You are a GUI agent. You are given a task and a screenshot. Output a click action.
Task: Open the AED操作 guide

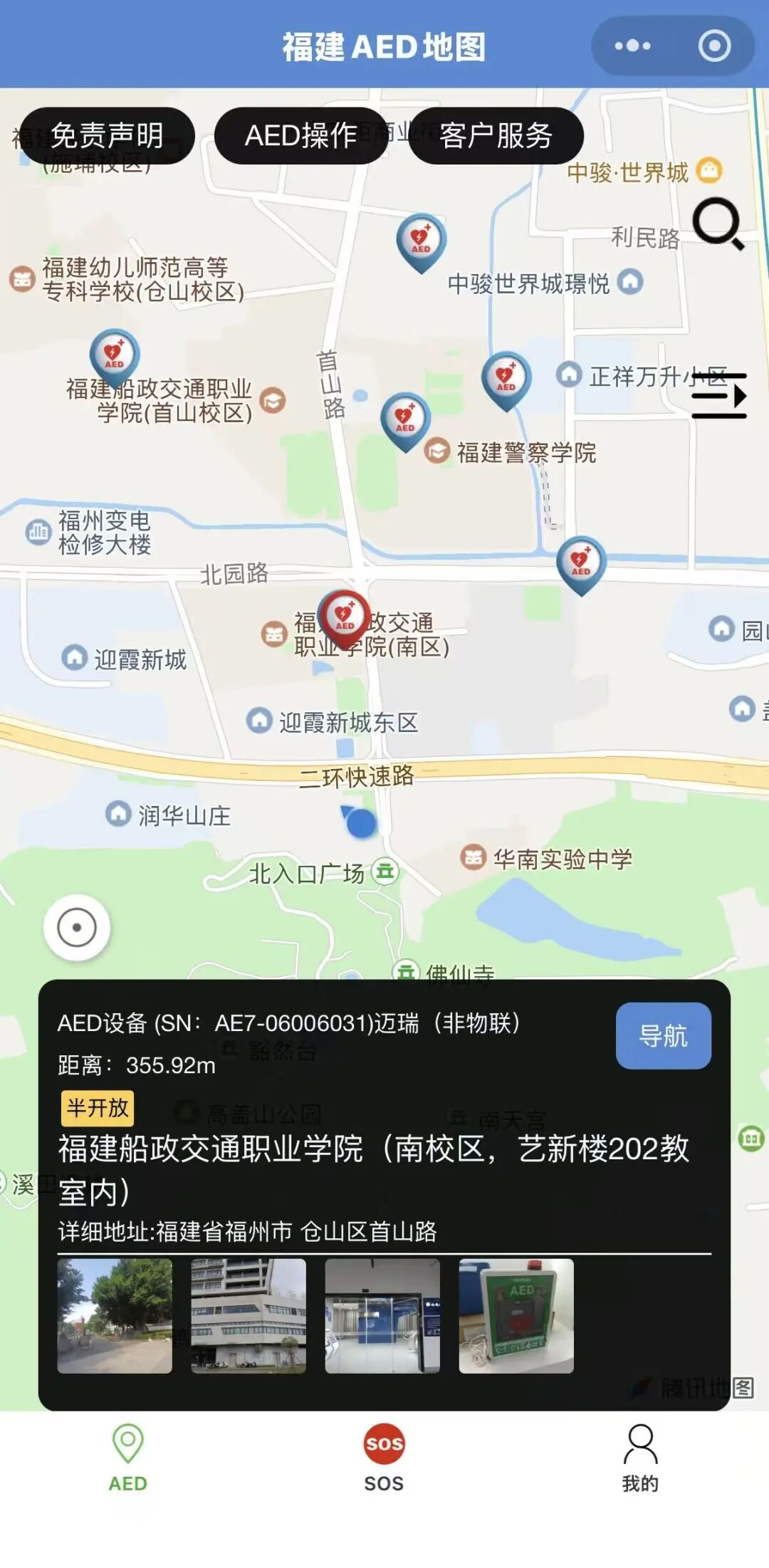click(300, 135)
